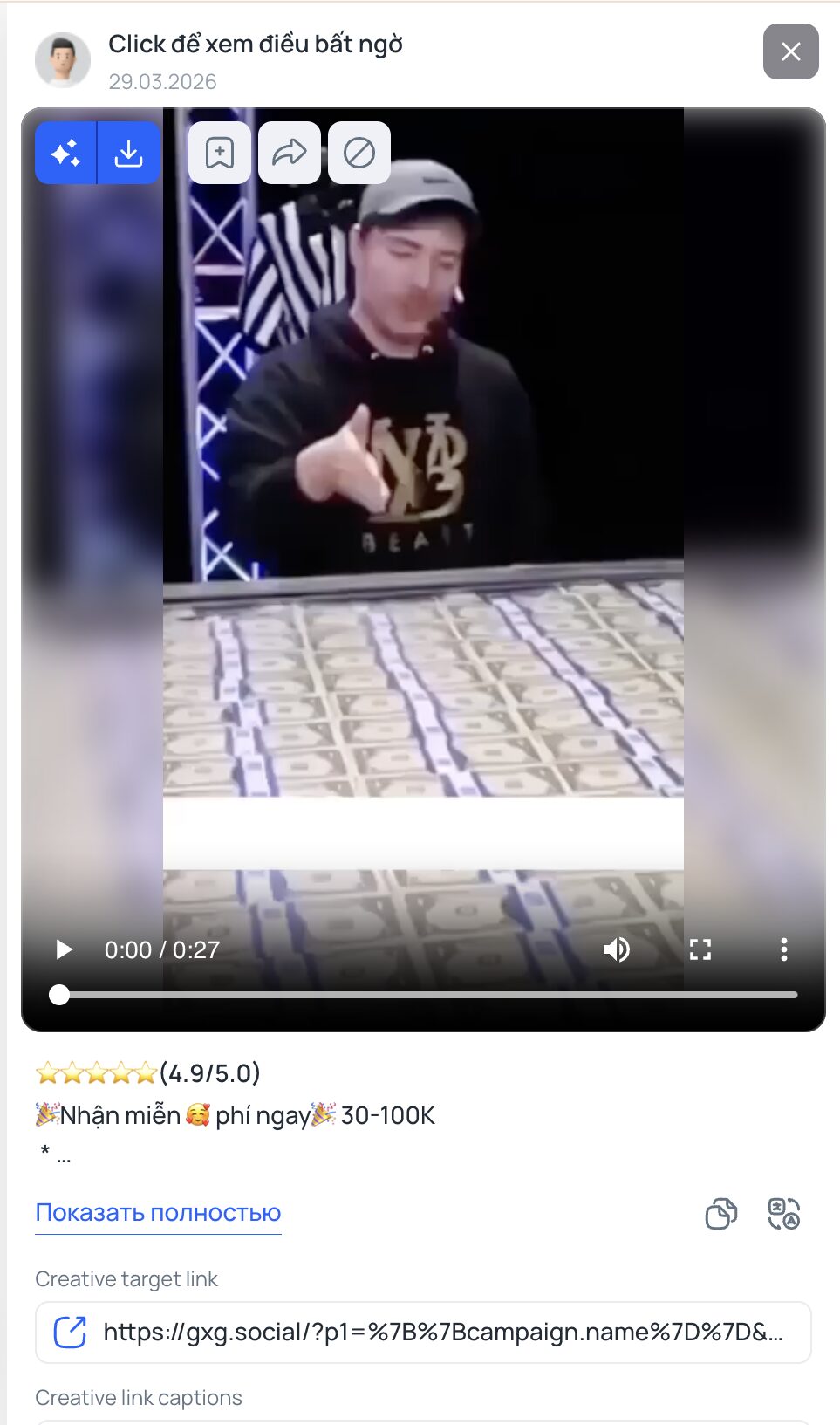Download the creative video

coord(127,153)
